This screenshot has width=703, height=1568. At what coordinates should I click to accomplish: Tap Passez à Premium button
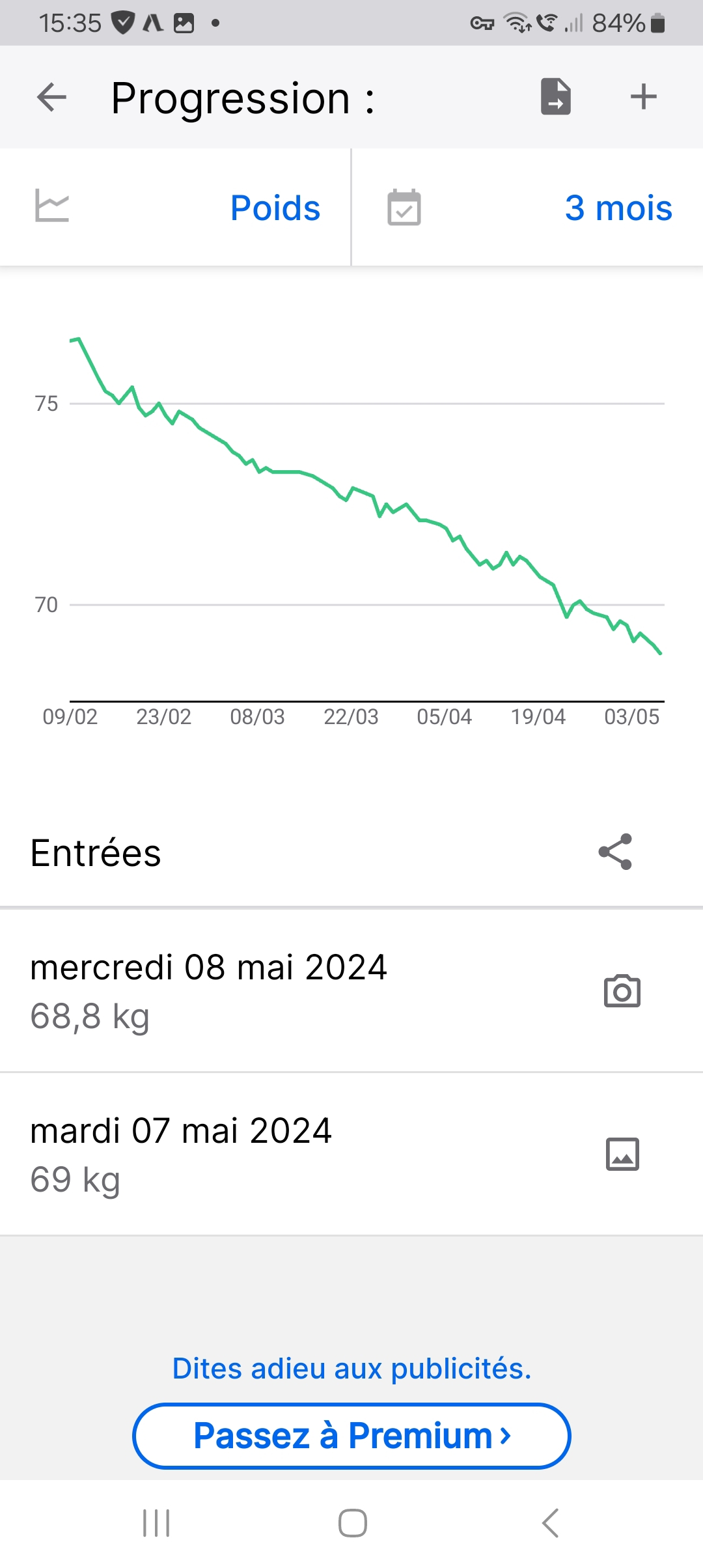point(351,1436)
